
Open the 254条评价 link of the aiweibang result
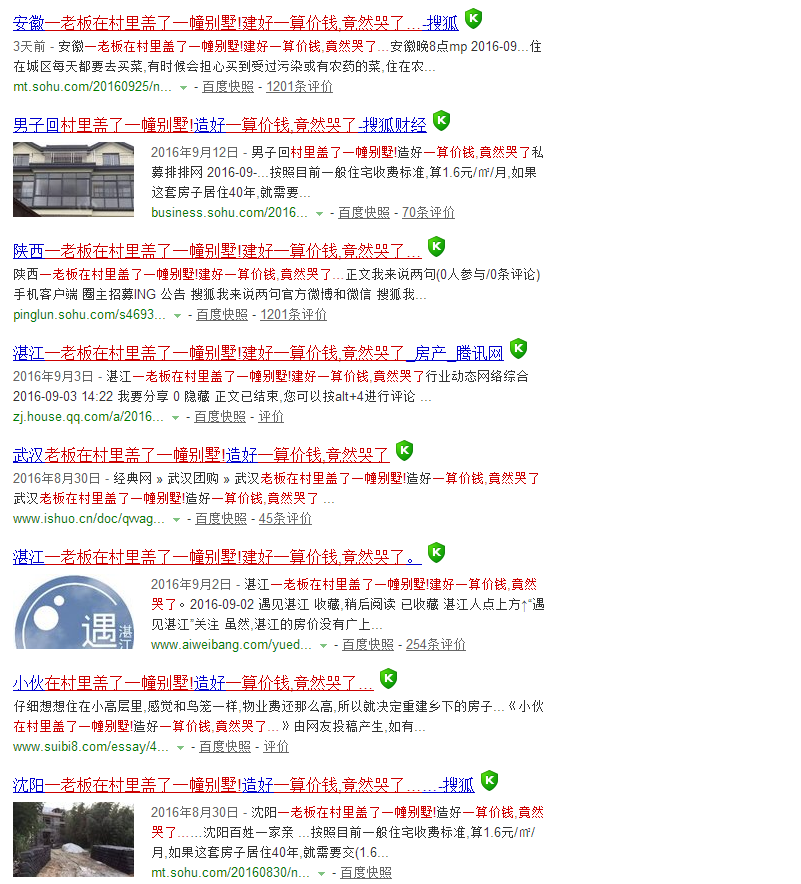(436, 644)
